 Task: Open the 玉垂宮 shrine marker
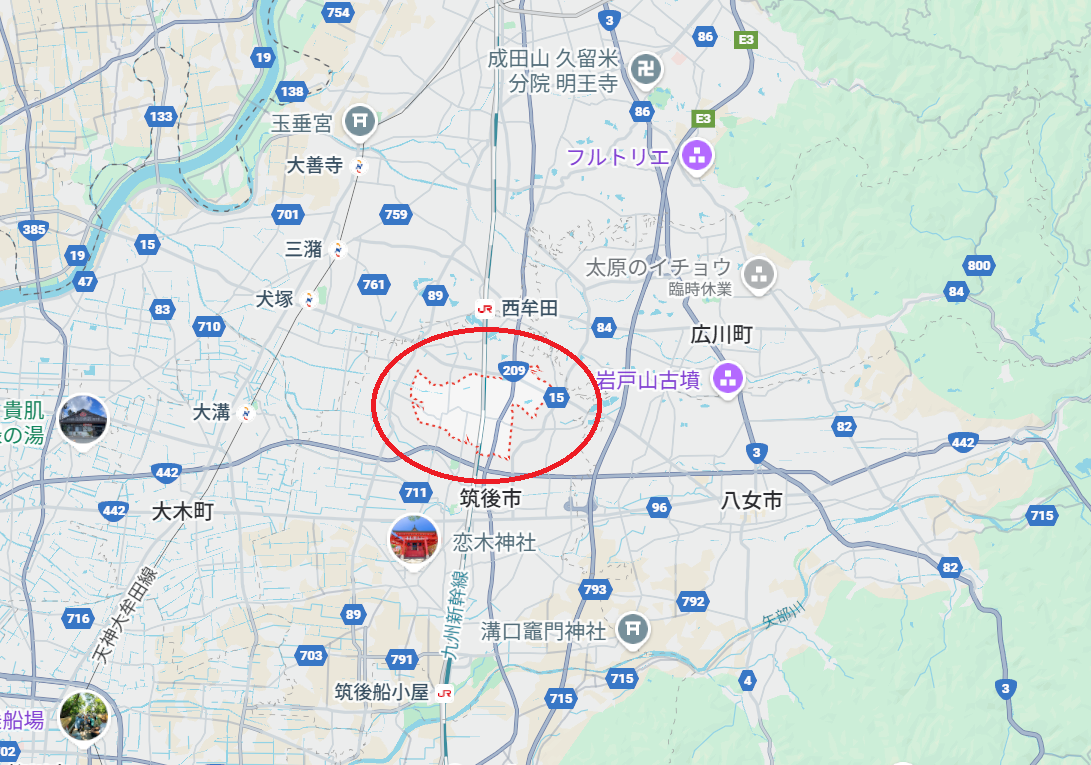coord(359,122)
